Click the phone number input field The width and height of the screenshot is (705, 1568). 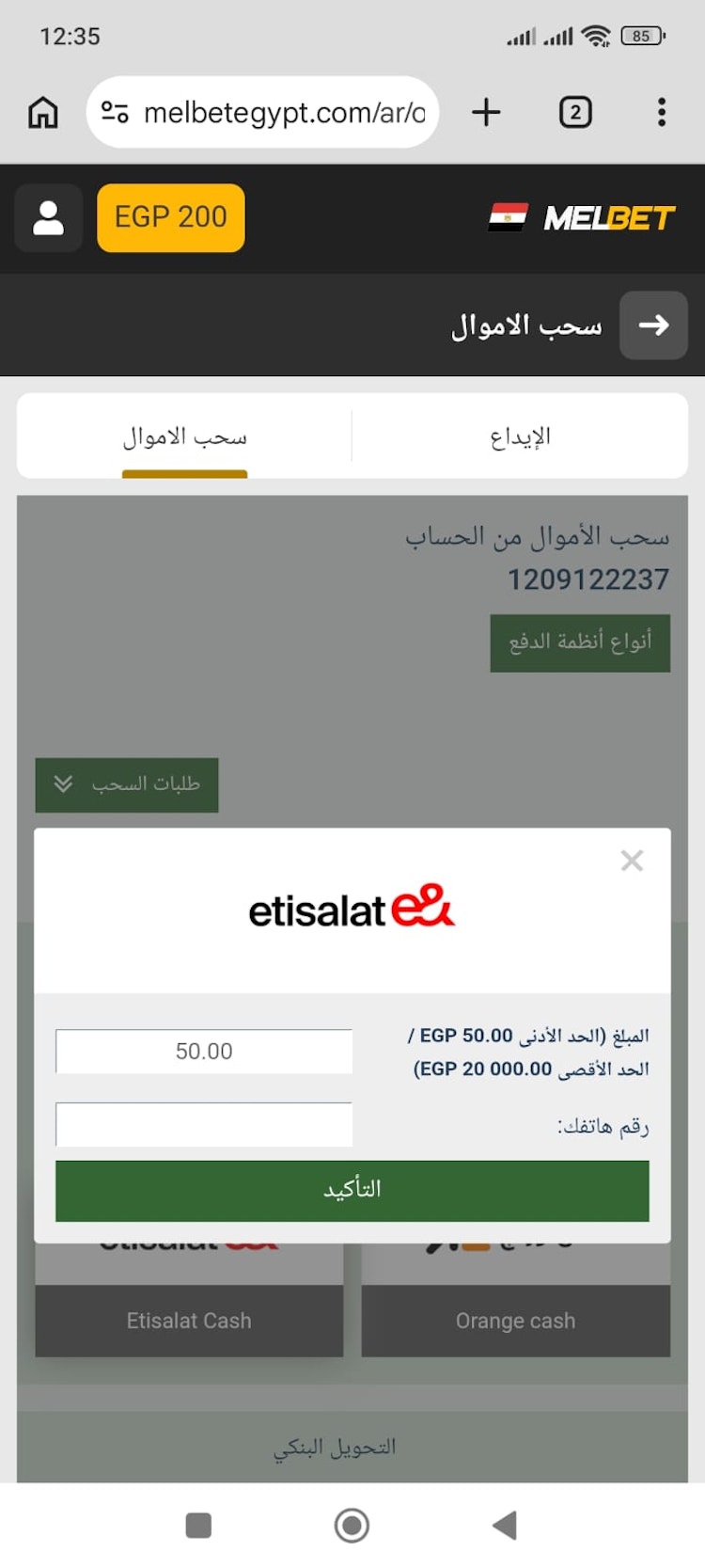203,1124
